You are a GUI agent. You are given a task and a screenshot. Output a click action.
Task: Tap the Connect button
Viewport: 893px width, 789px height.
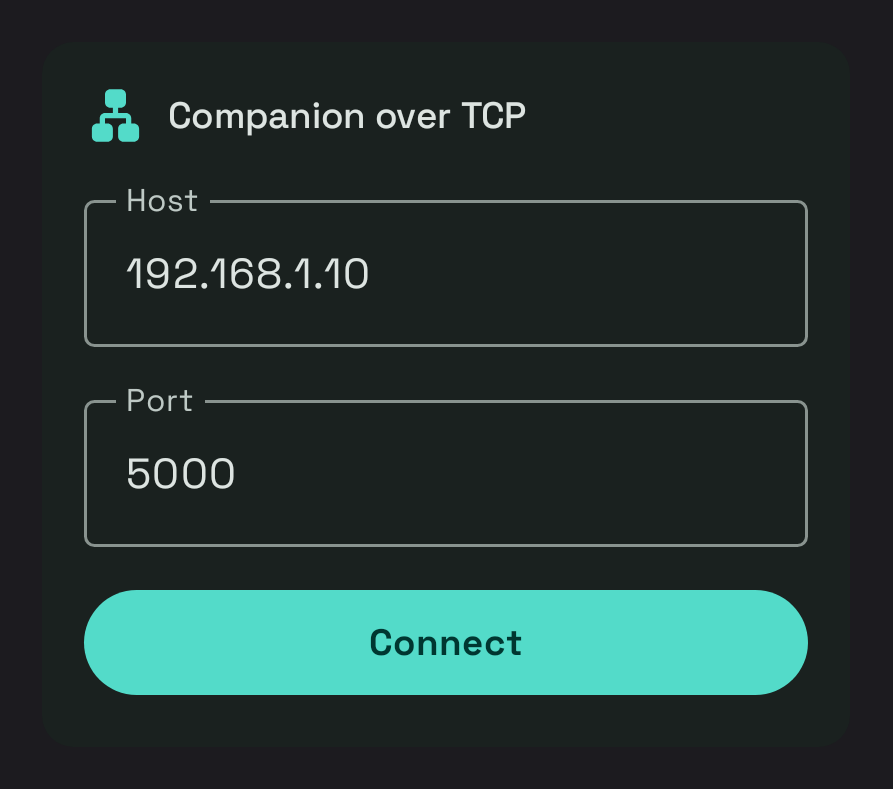pyautogui.click(x=446, y=643)
